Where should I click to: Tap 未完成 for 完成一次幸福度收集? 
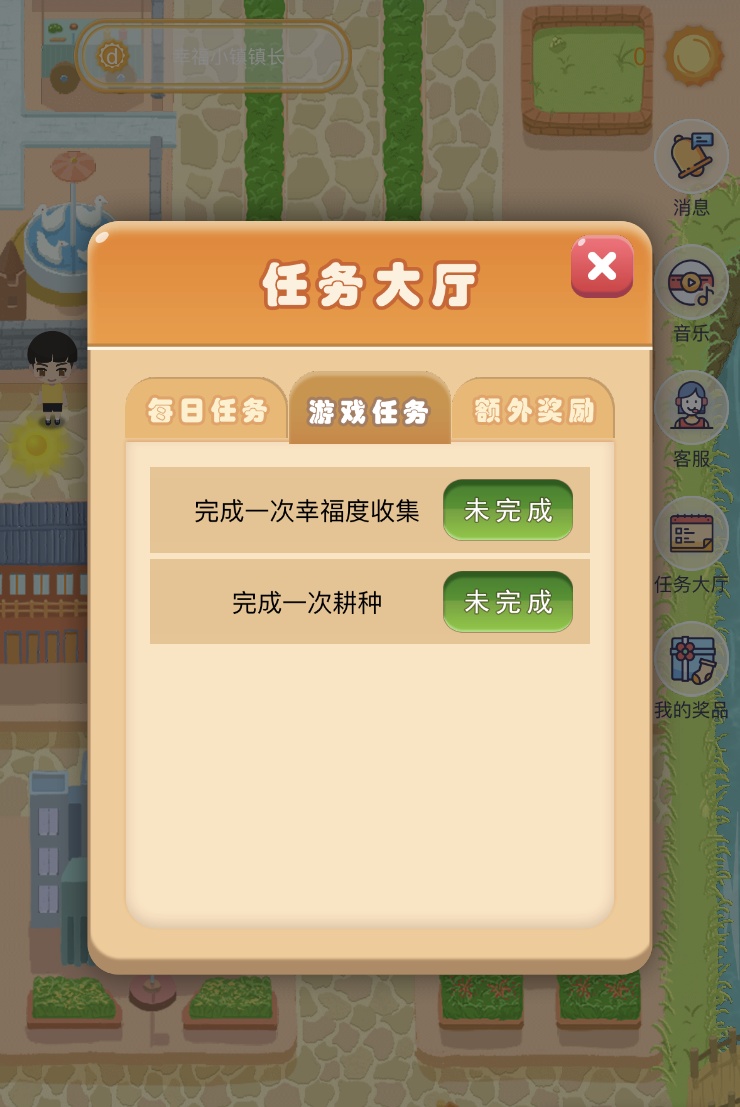508,510
